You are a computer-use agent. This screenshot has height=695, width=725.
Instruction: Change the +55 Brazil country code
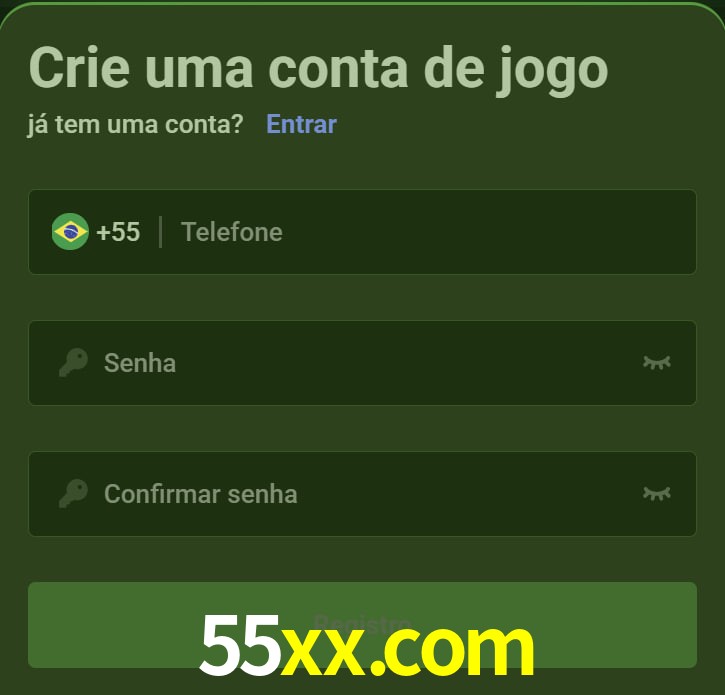pos(96,232)
